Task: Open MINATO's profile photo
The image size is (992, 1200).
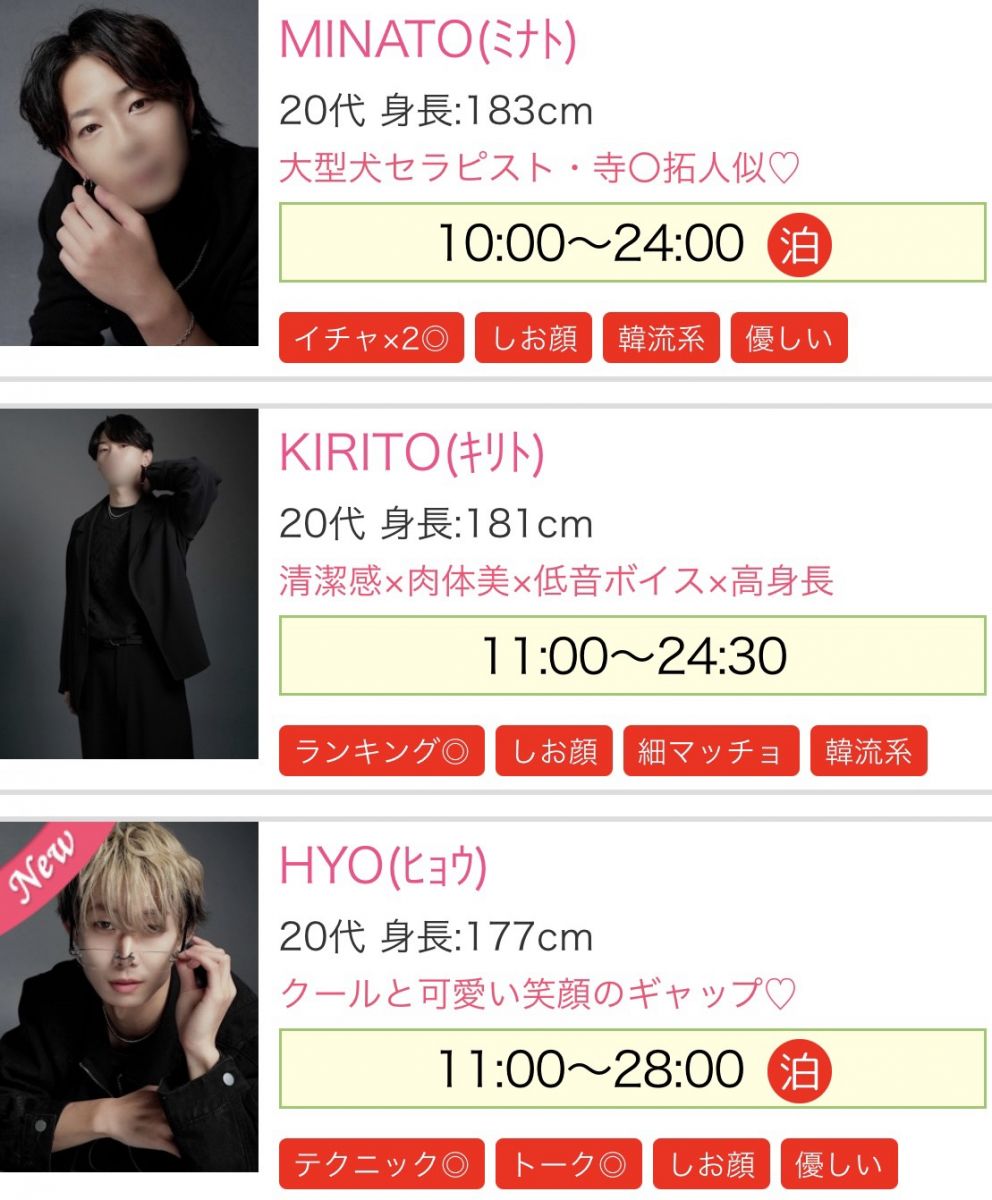Action: click(129, 173)
